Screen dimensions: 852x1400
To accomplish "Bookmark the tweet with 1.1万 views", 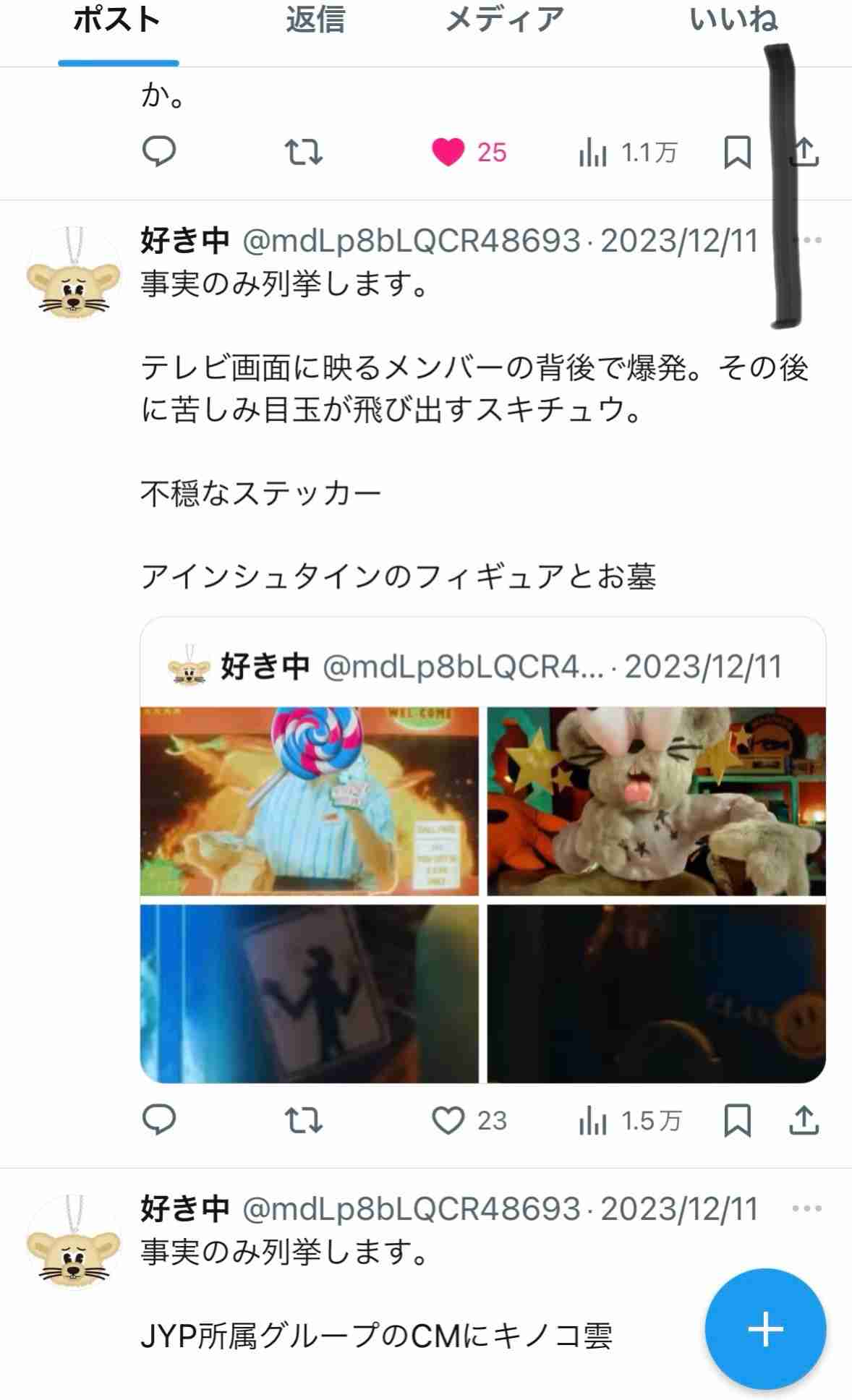I will 738,152.
